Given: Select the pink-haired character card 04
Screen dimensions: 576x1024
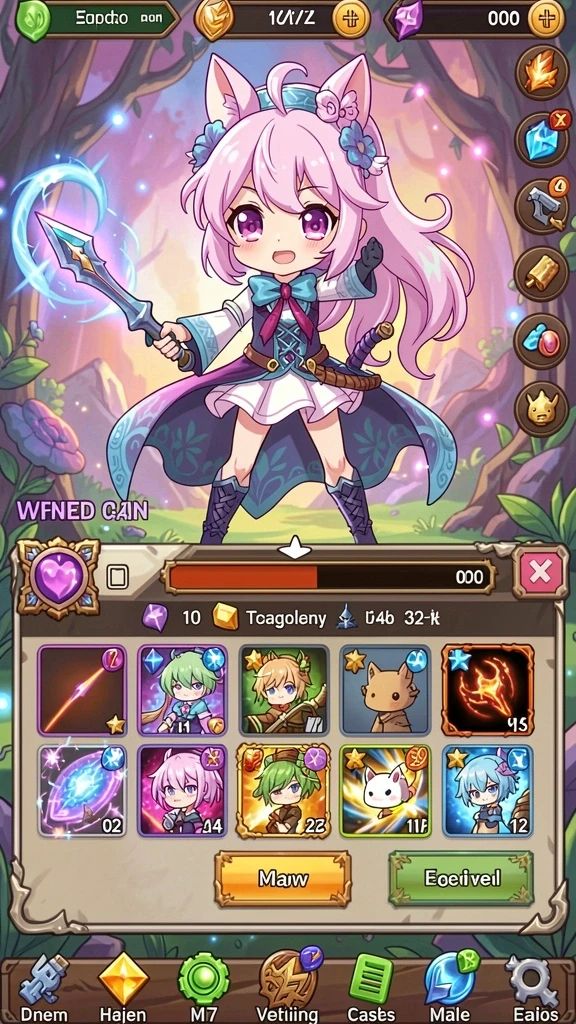Looking at the screenshot, I should [183, 791].
